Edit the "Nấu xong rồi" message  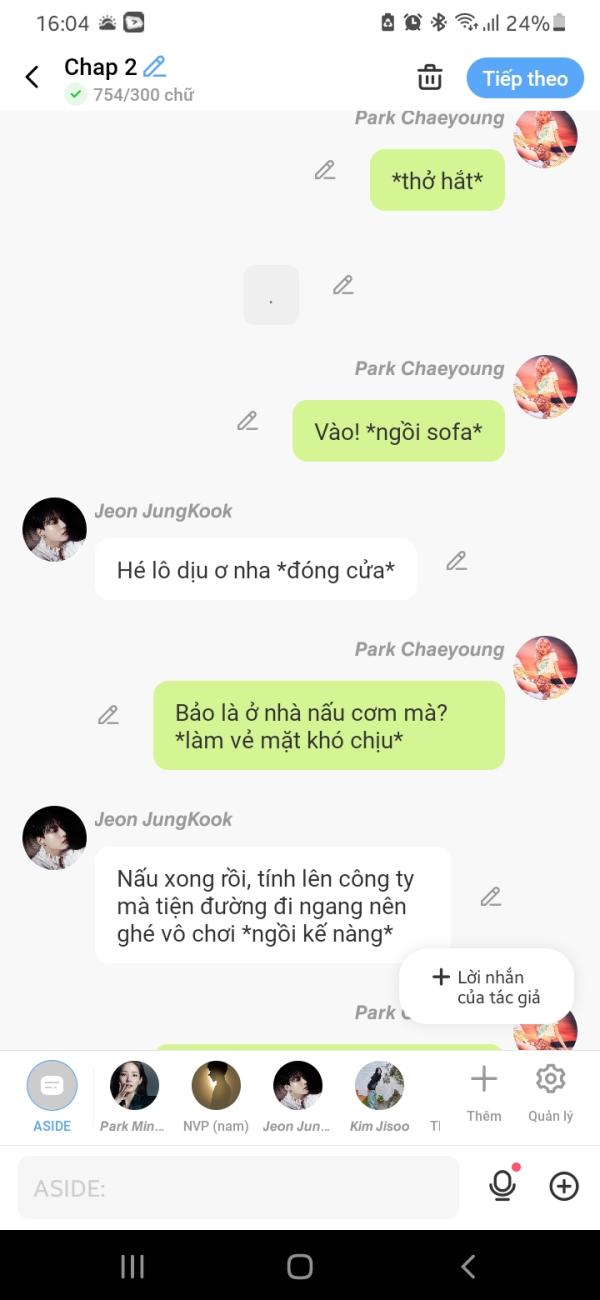coord(490,897)
